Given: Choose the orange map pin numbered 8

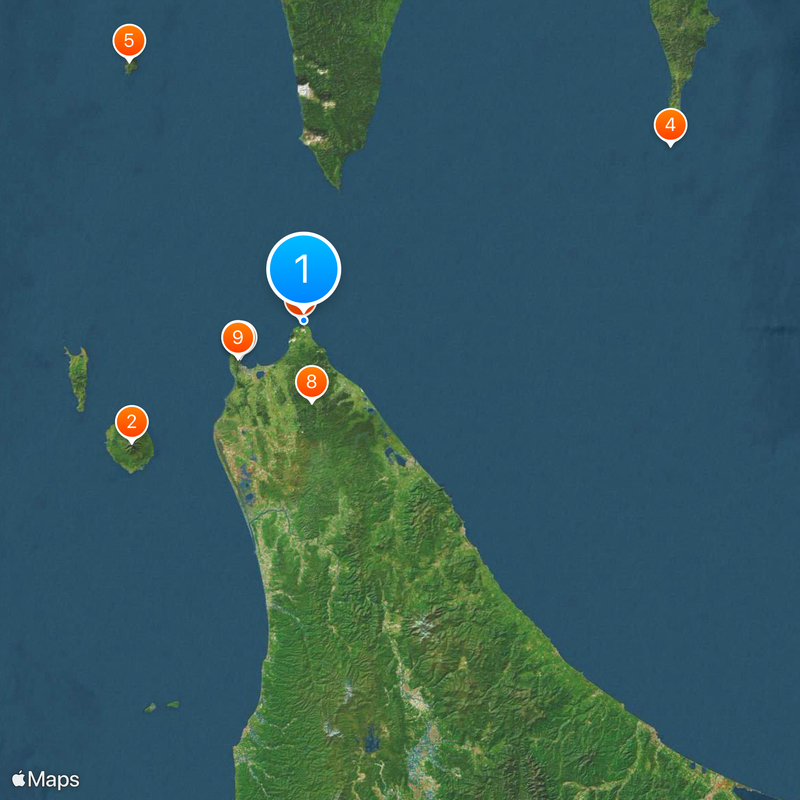Looking at the screenshot, I should coord(311,382).
